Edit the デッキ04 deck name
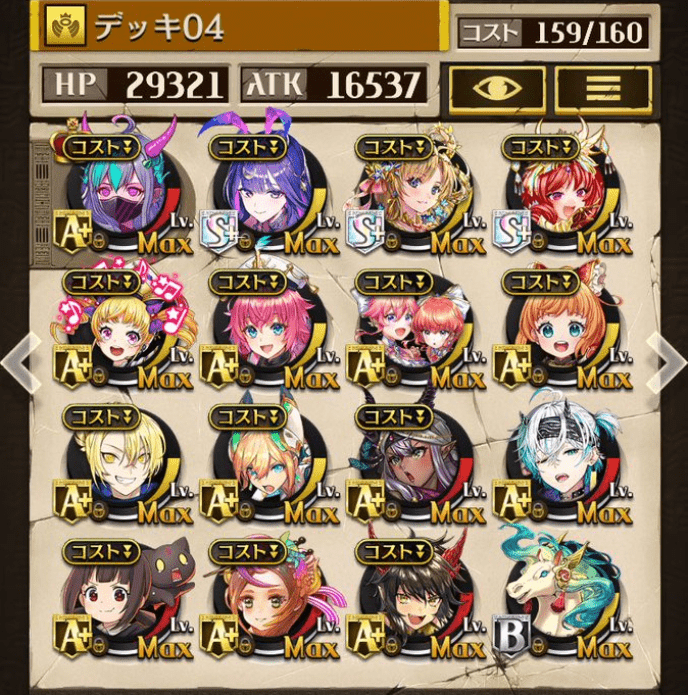The image size is (688, 695). [240, 27]
